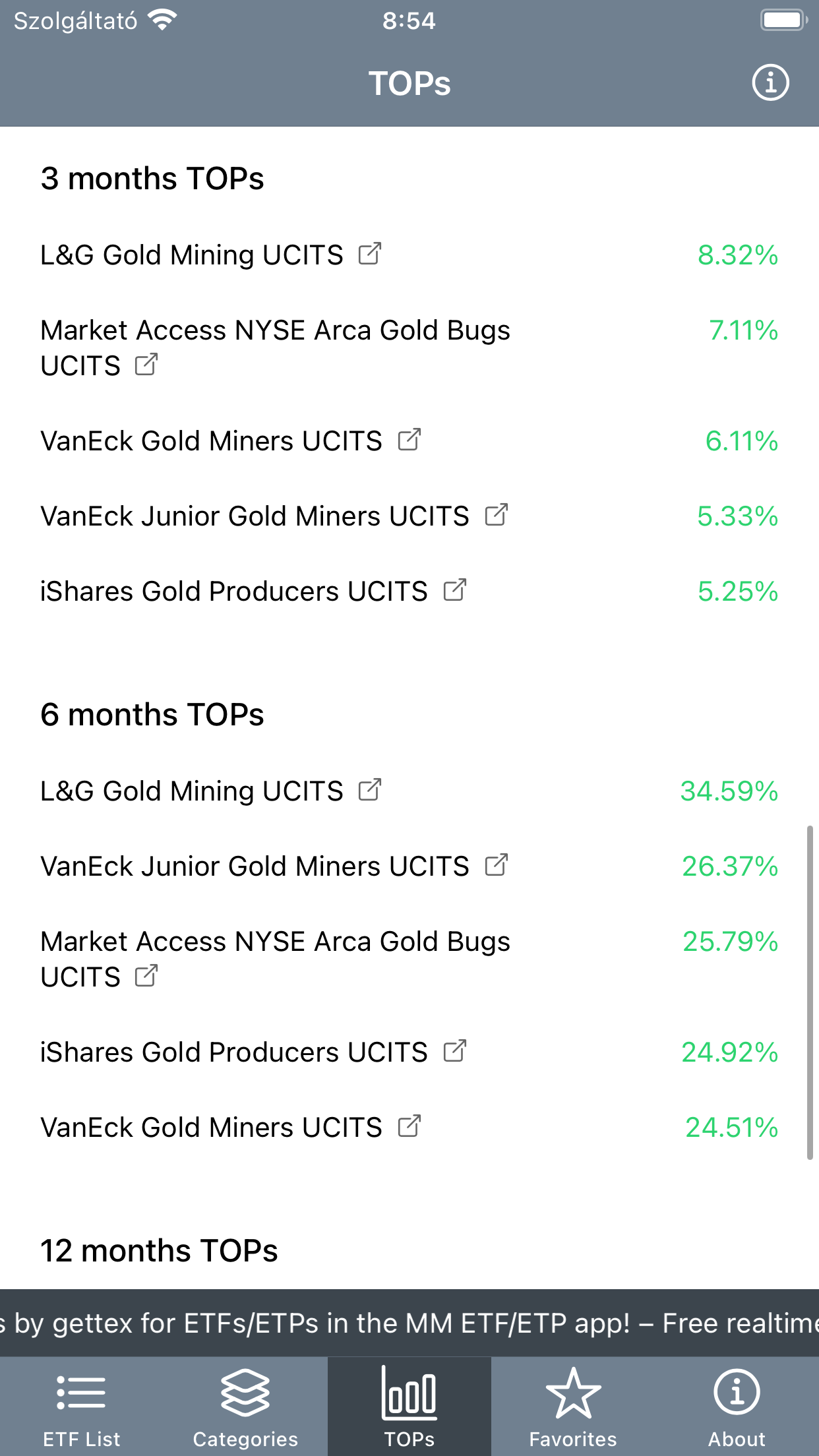Open L&G Gold Mining UCITS in 3 months TOPs
This screenshot has height=1456, width=819.
tap(409, 255)
